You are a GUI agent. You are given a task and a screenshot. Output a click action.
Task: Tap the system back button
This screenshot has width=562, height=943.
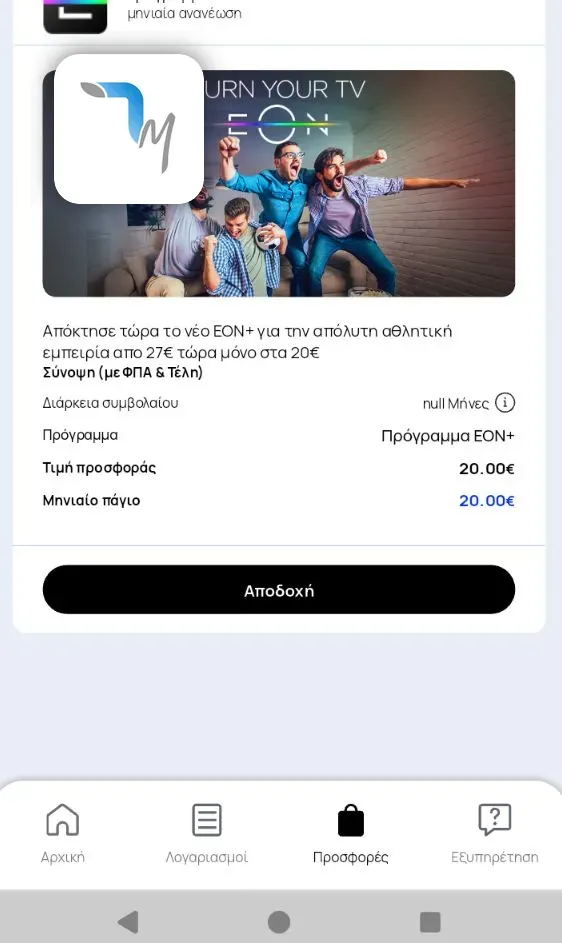click(x=128, y=921)
